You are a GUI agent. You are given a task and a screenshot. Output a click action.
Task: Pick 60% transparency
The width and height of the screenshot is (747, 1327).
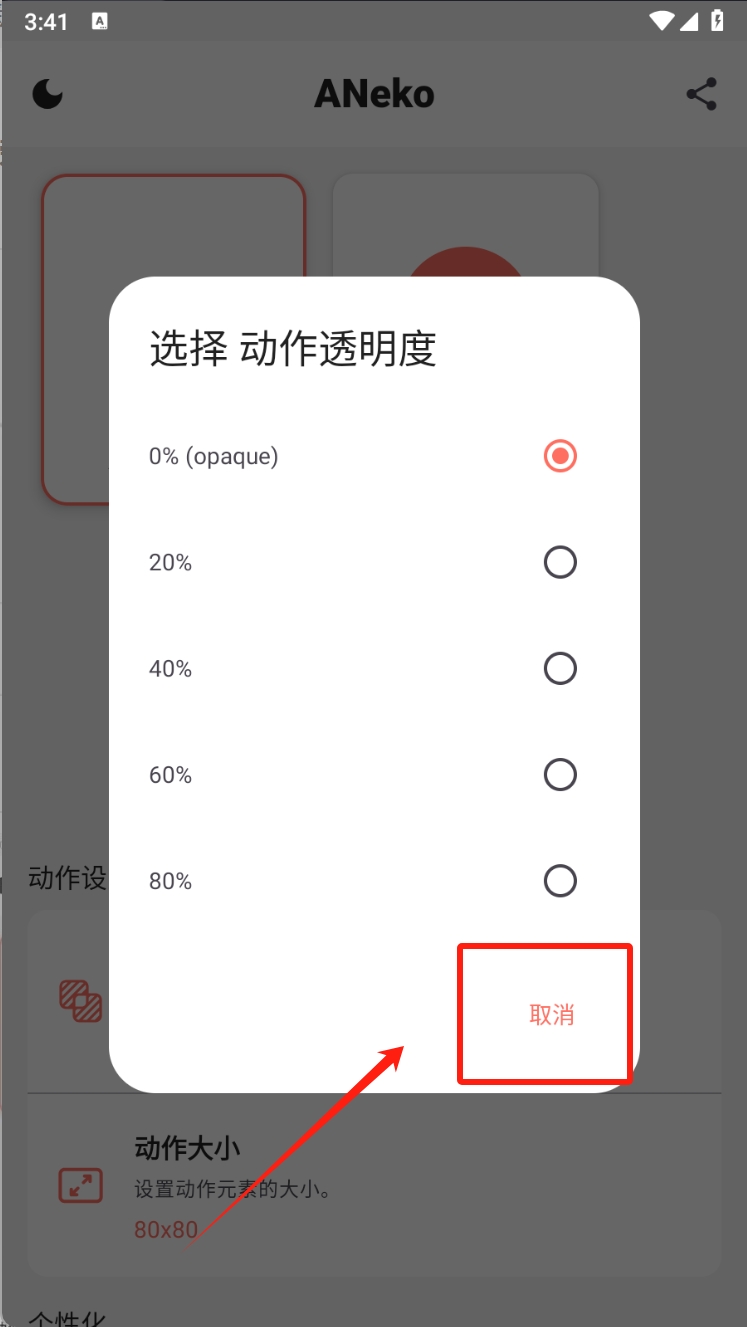tap(374, 774)
